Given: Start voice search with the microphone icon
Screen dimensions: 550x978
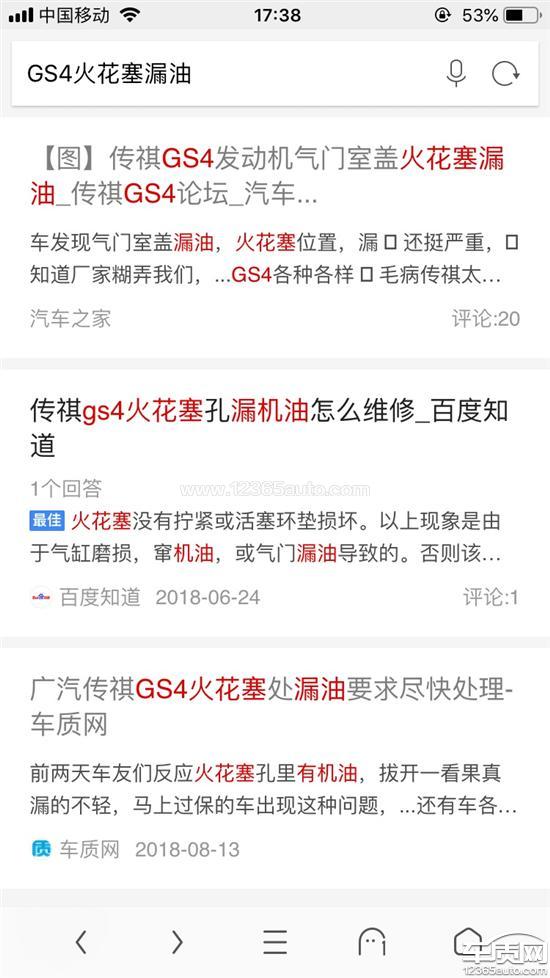Looking at the screenshot, I should [456, 74].
